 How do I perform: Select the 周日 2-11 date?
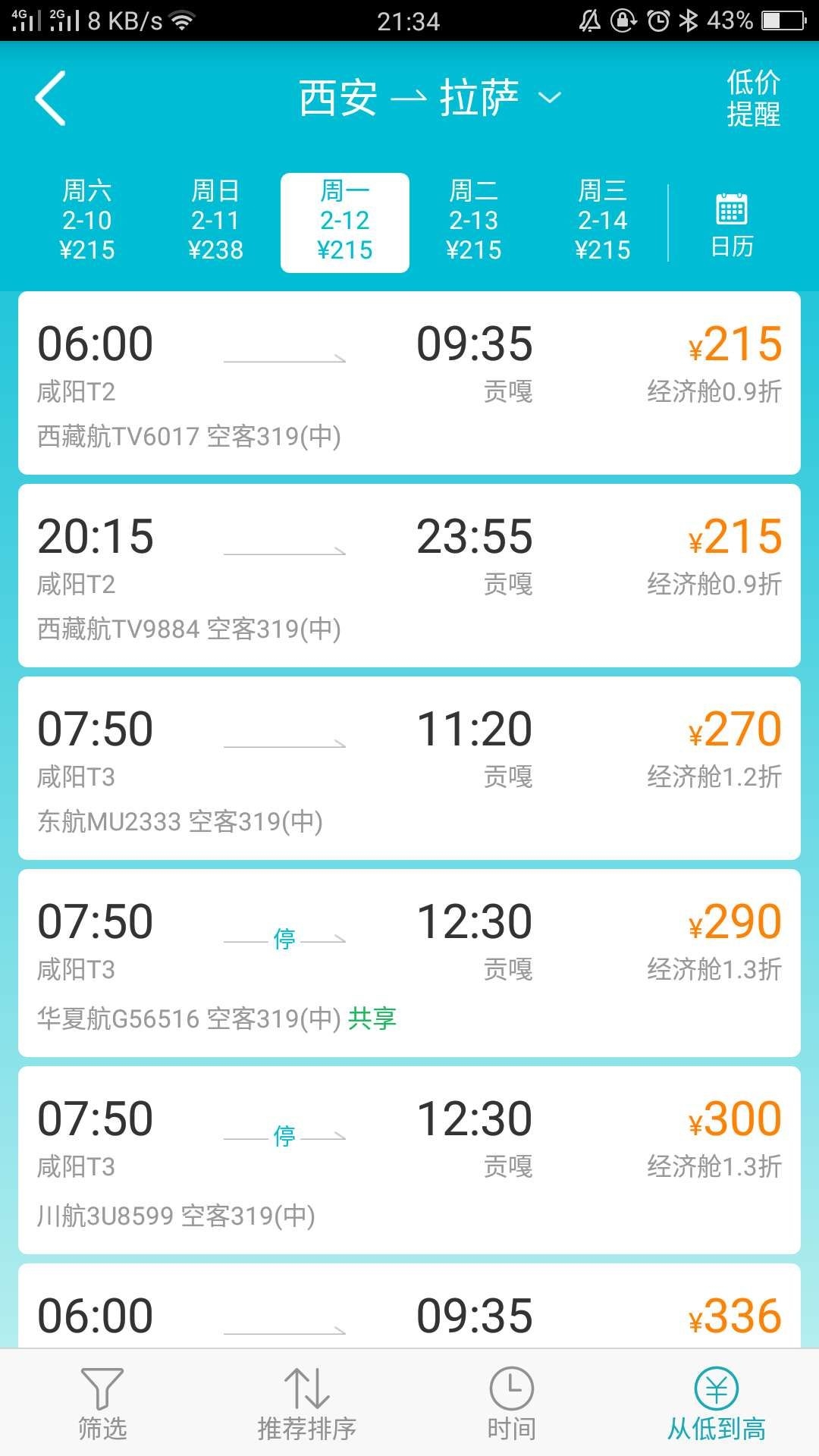click(216, 221)
